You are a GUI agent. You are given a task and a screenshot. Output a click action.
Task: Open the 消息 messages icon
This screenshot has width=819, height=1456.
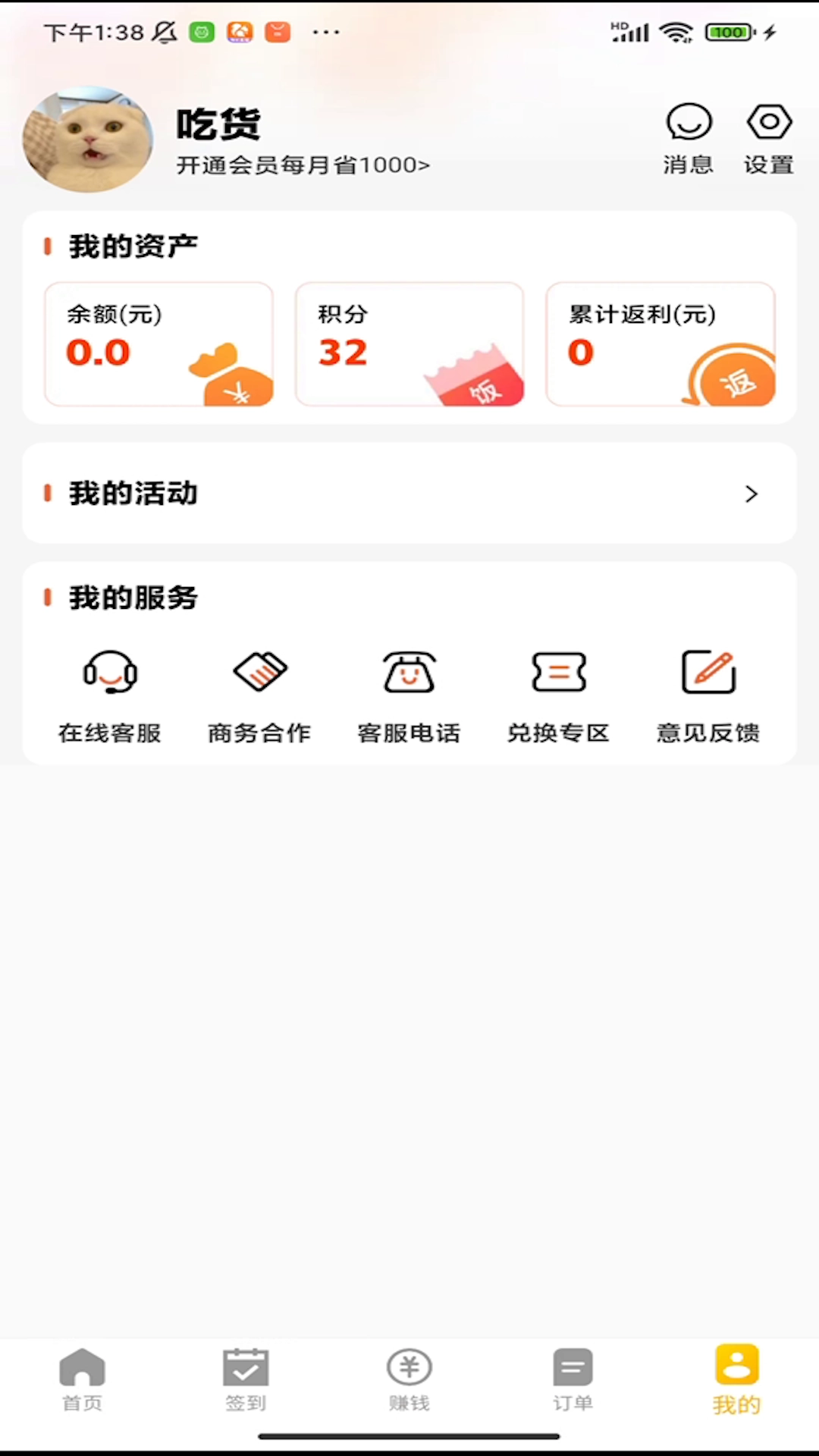(x=689, y=136)
